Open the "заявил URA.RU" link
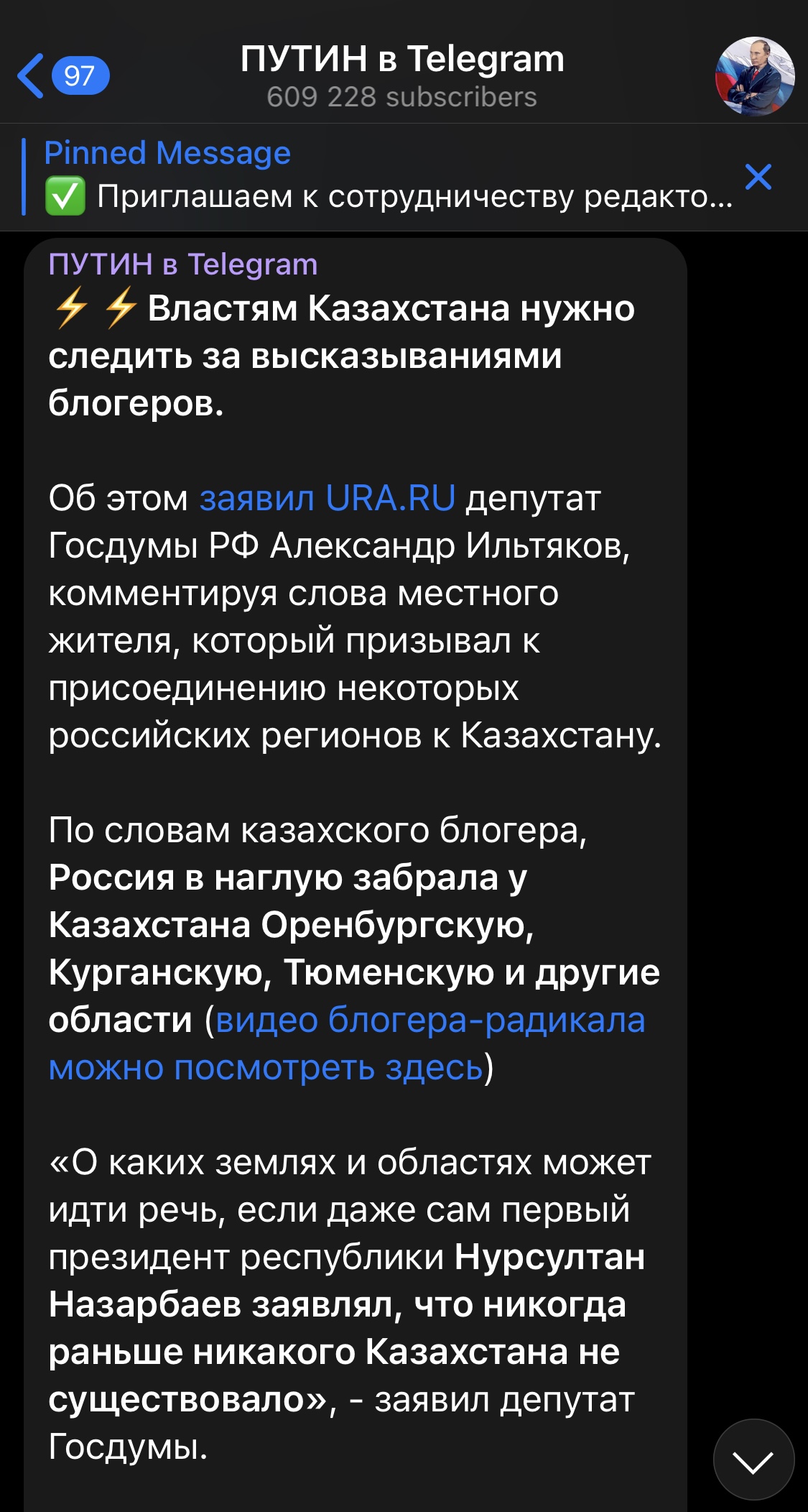The width and height of the screenshot is (808, 1512). pos(327,498)
